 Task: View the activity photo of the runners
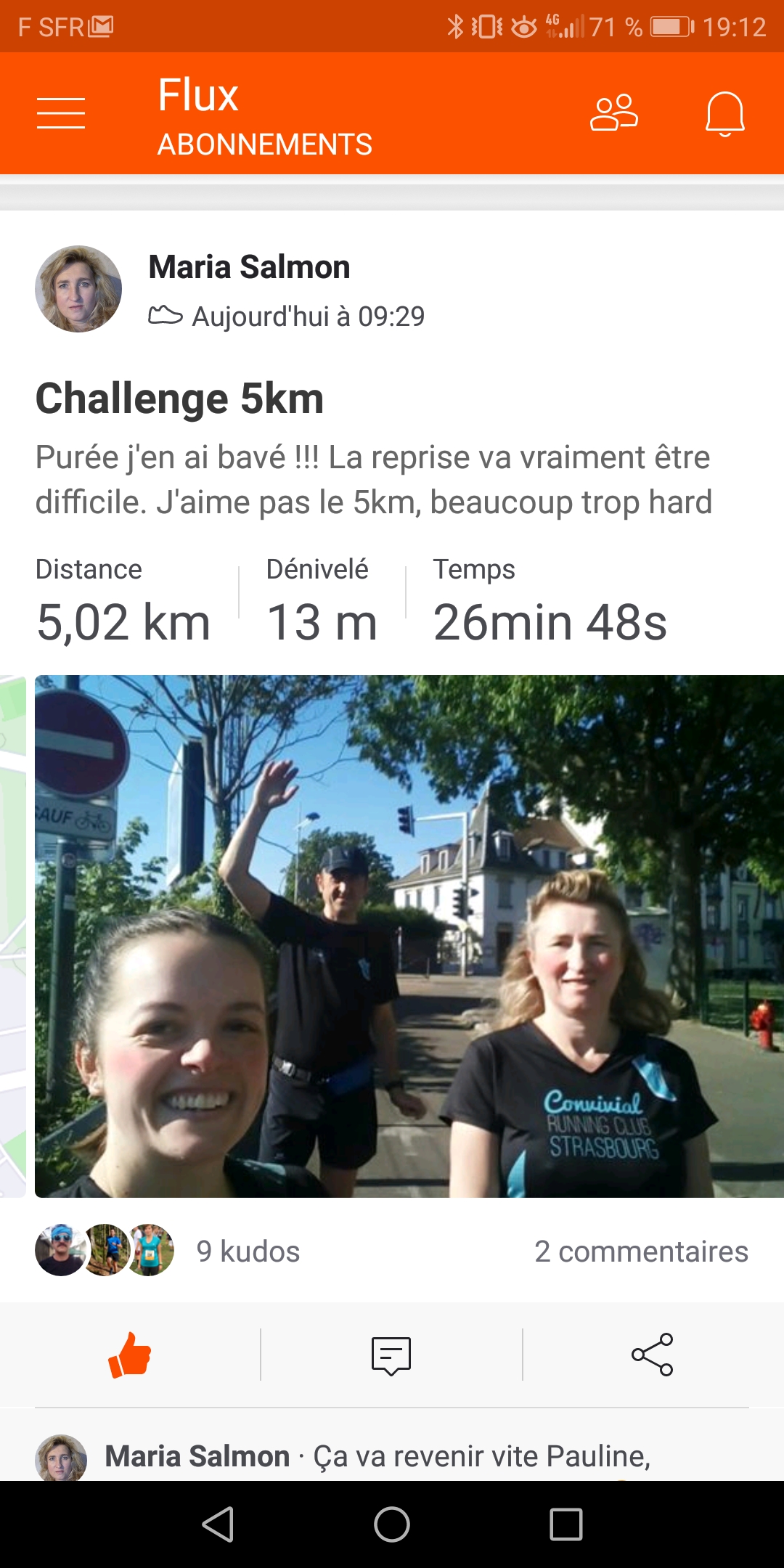[409, 936]
